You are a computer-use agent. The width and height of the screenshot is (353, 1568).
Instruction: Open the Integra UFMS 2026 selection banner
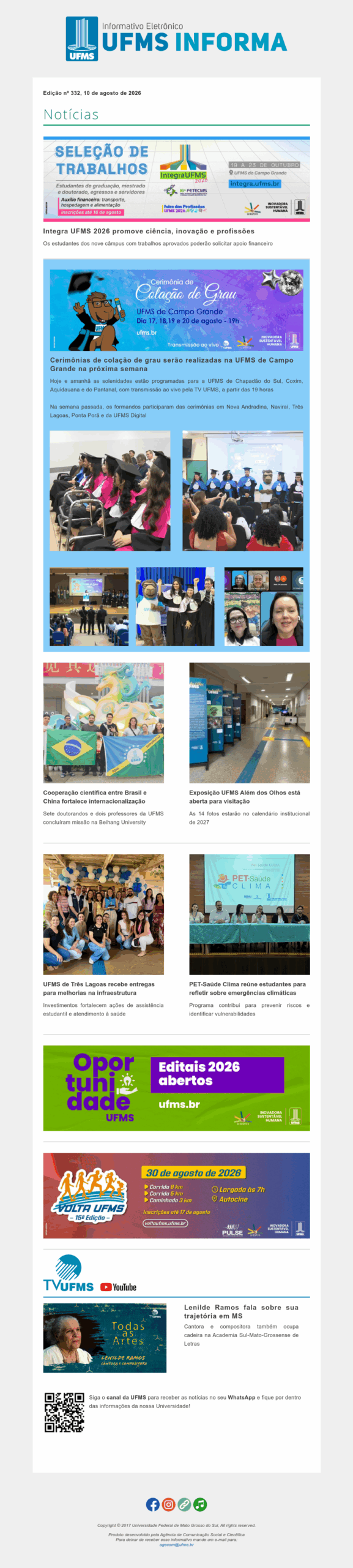(176, 179)
